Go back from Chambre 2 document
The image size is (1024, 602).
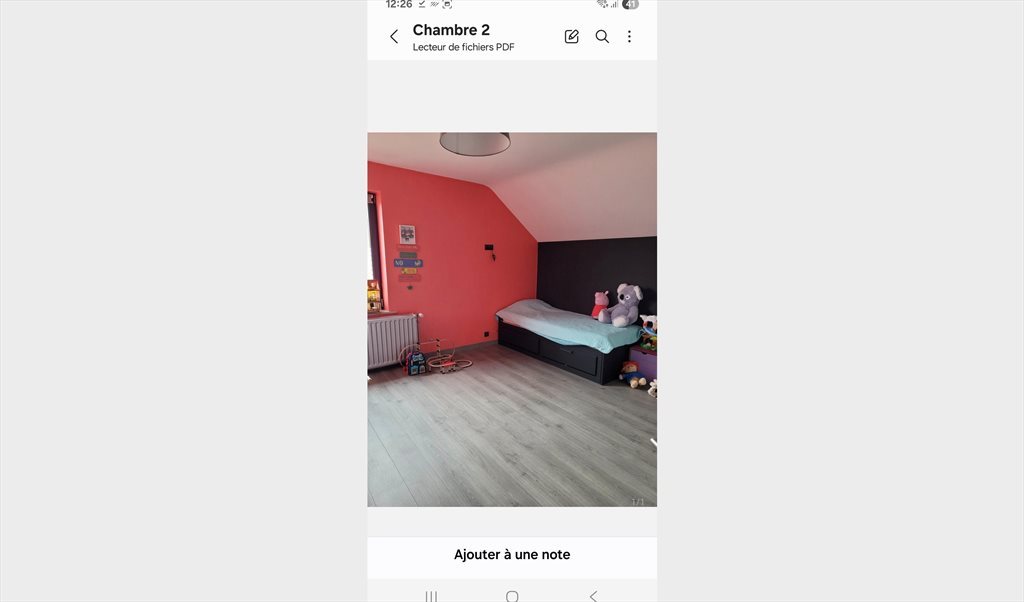(x=394, y=37)
